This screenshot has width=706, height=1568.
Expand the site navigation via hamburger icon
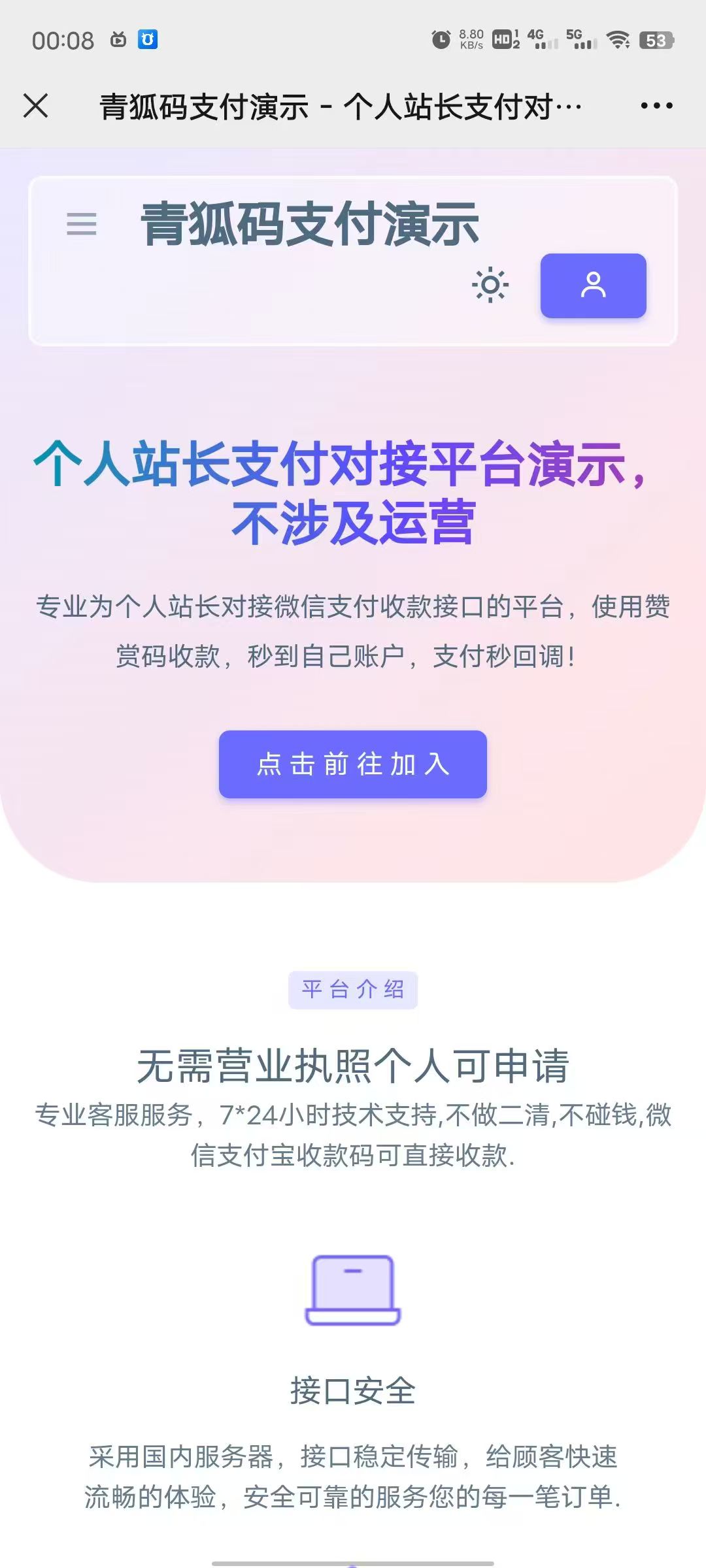tap(82, 225)
